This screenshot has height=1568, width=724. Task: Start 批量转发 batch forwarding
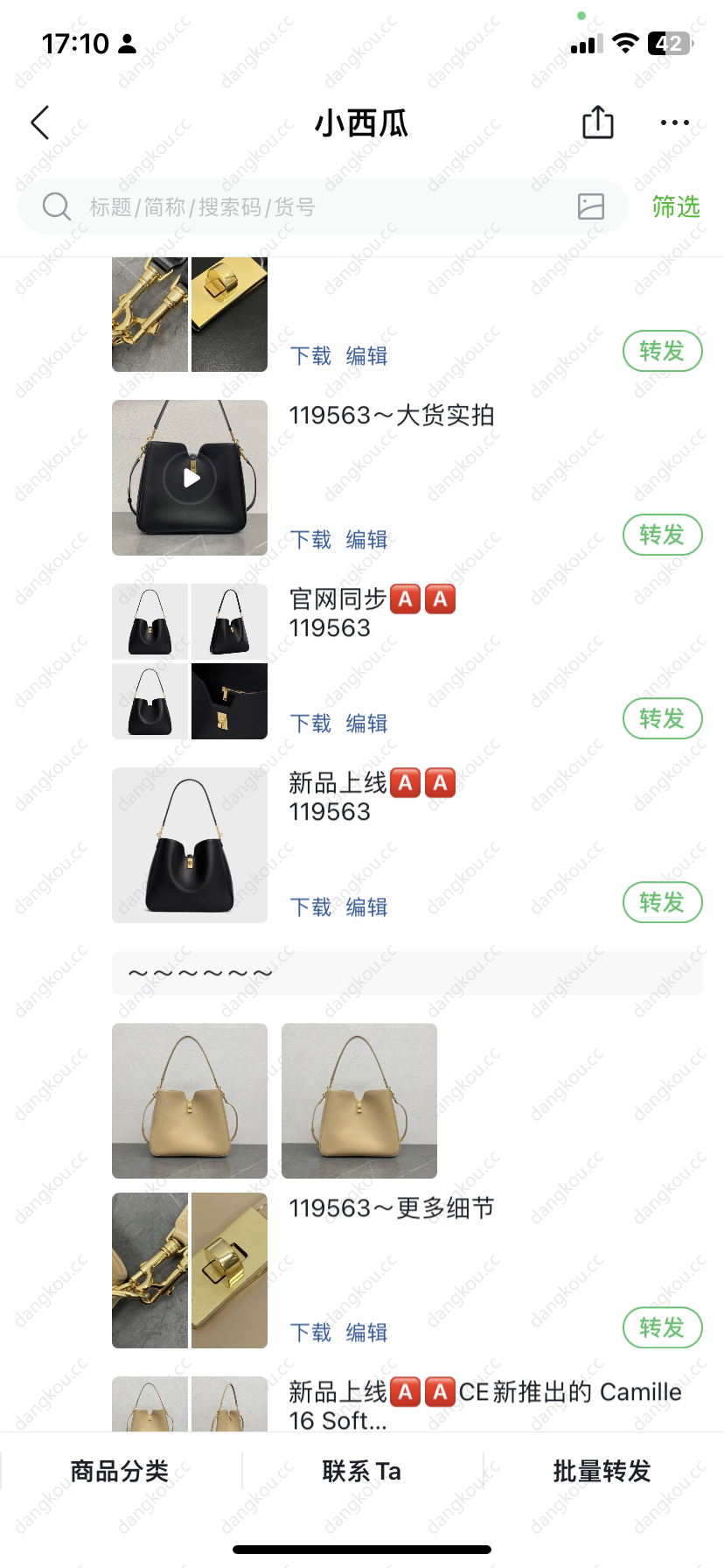pos(602,1471)
